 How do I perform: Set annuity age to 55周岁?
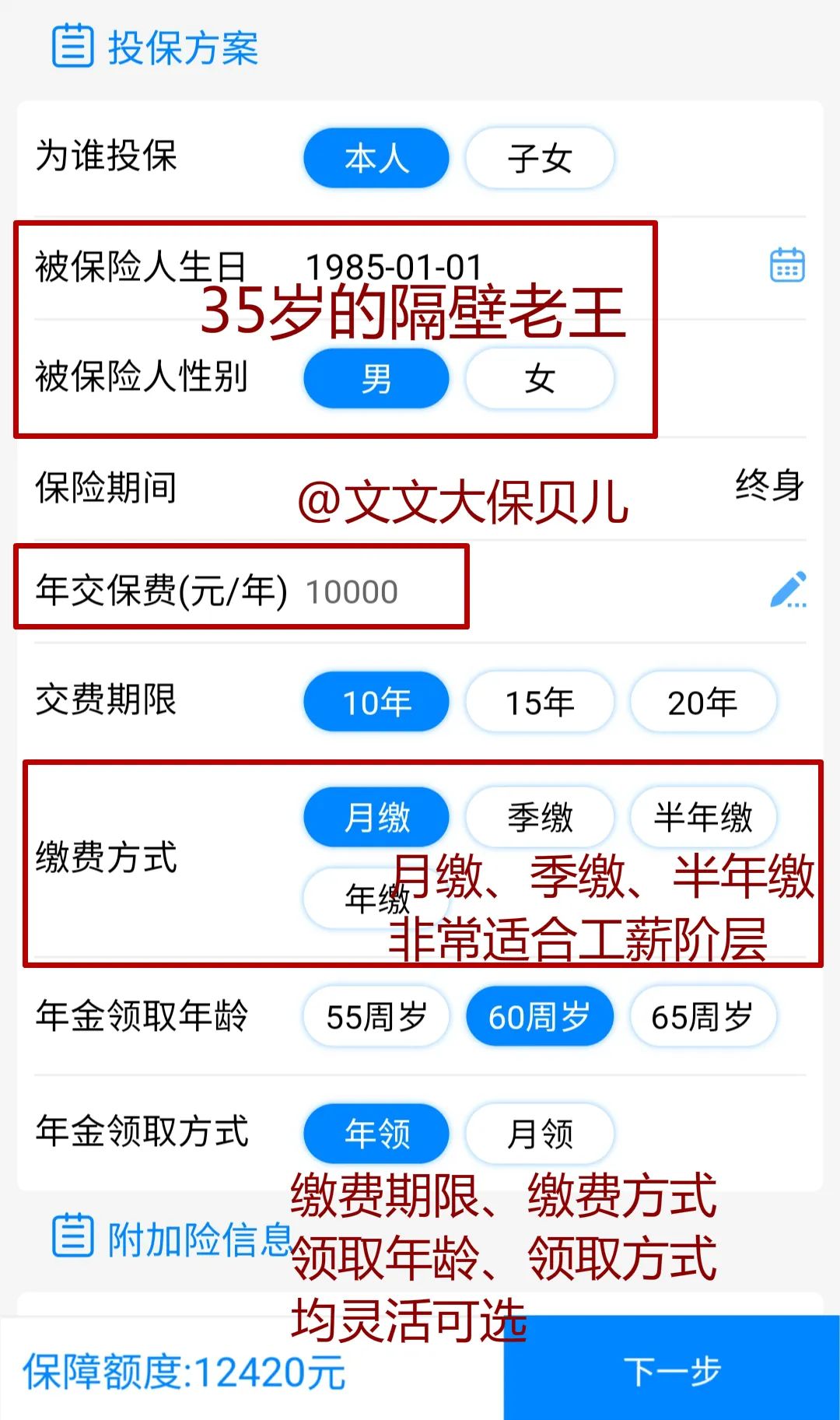click(376, 1016)
